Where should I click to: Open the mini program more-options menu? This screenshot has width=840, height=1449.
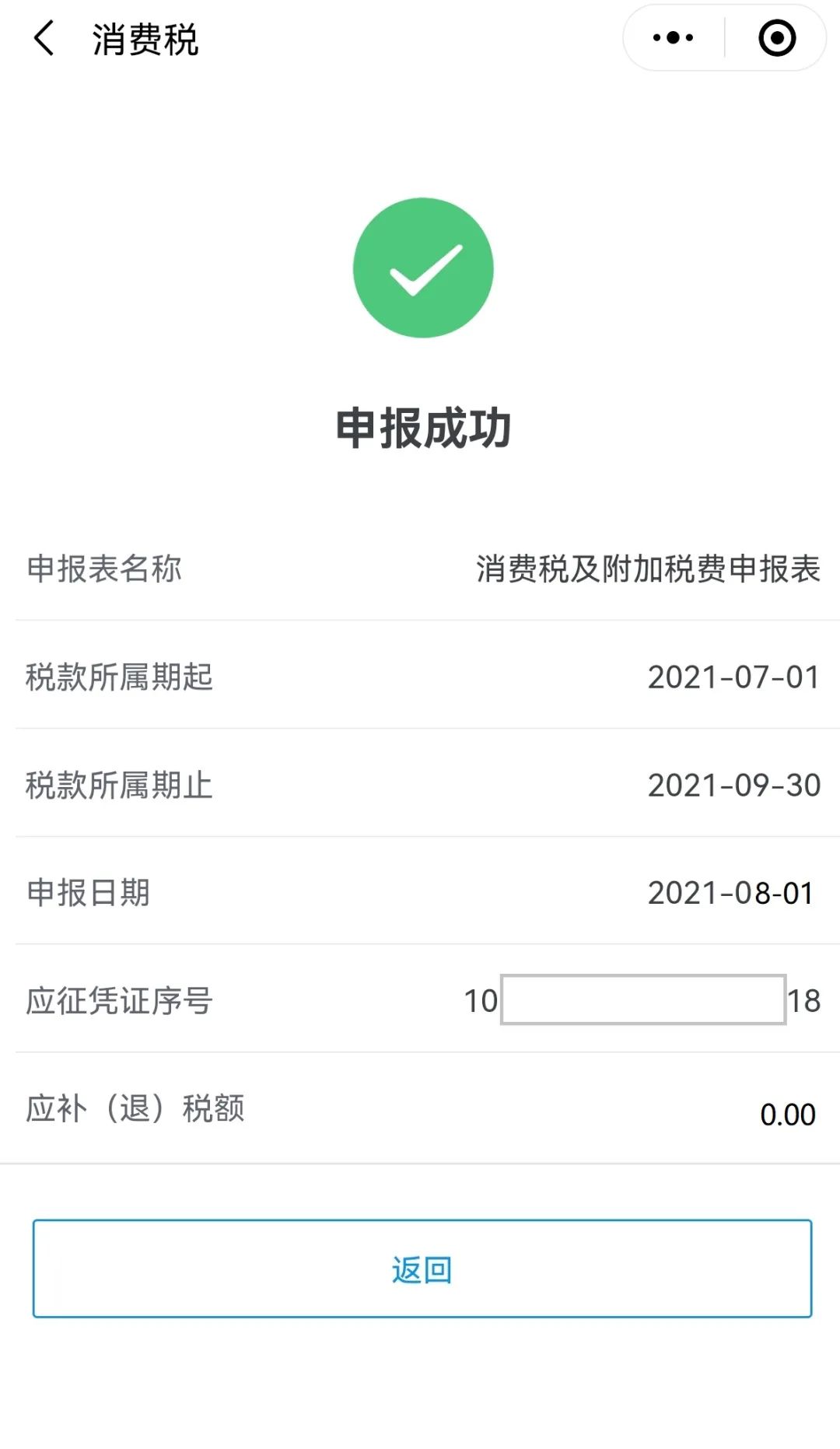(674, 37)
